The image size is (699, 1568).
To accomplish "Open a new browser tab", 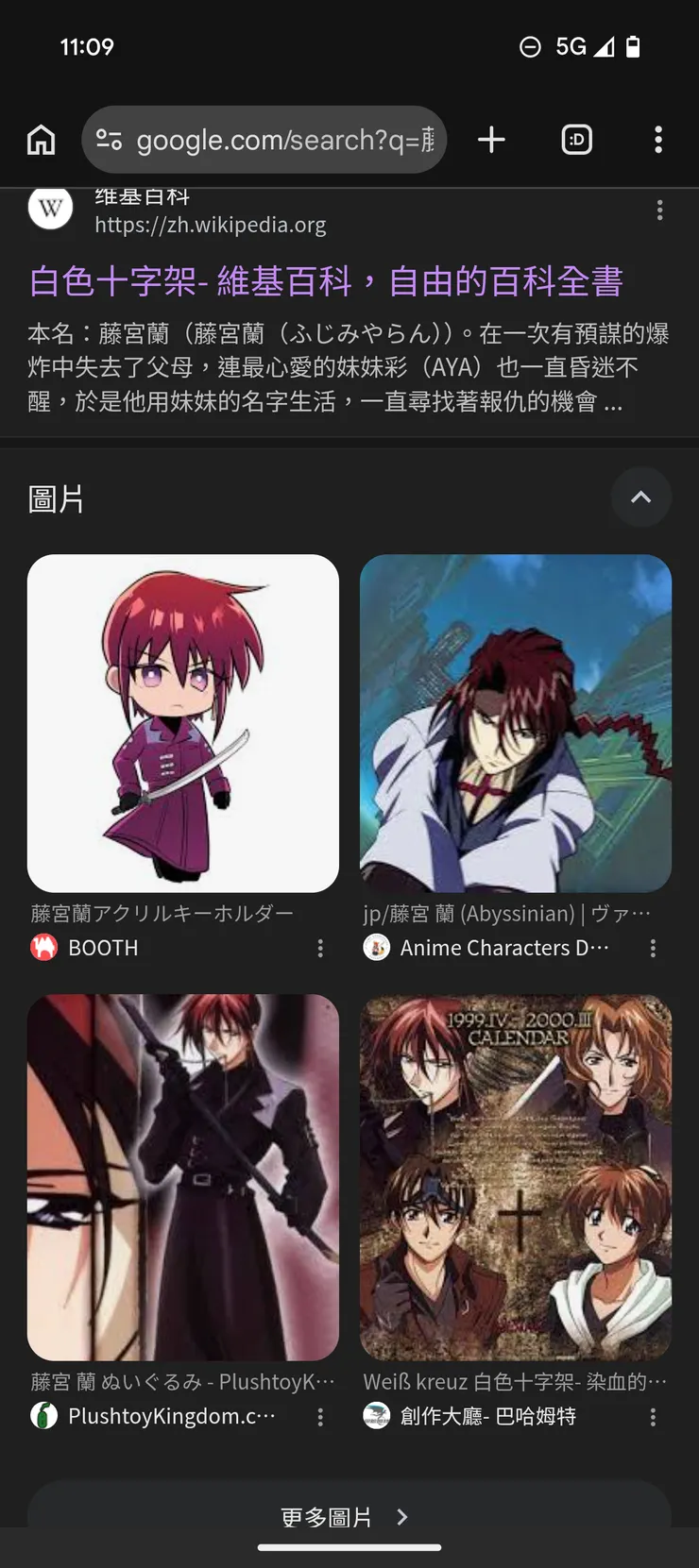I will (x=491, y=140).
